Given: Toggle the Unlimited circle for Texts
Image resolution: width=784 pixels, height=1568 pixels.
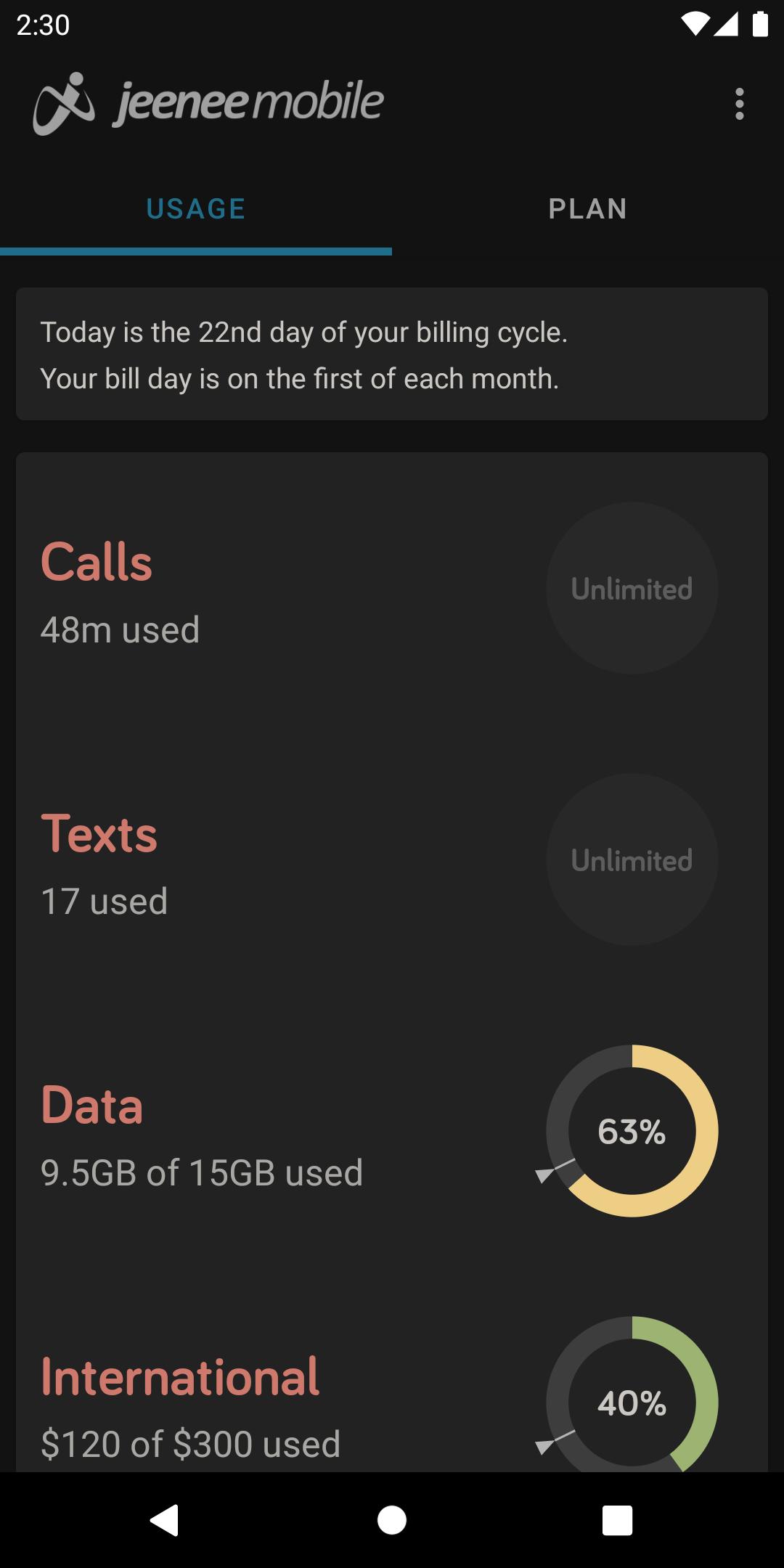Looking at the screenshot, I should (631, 860).
